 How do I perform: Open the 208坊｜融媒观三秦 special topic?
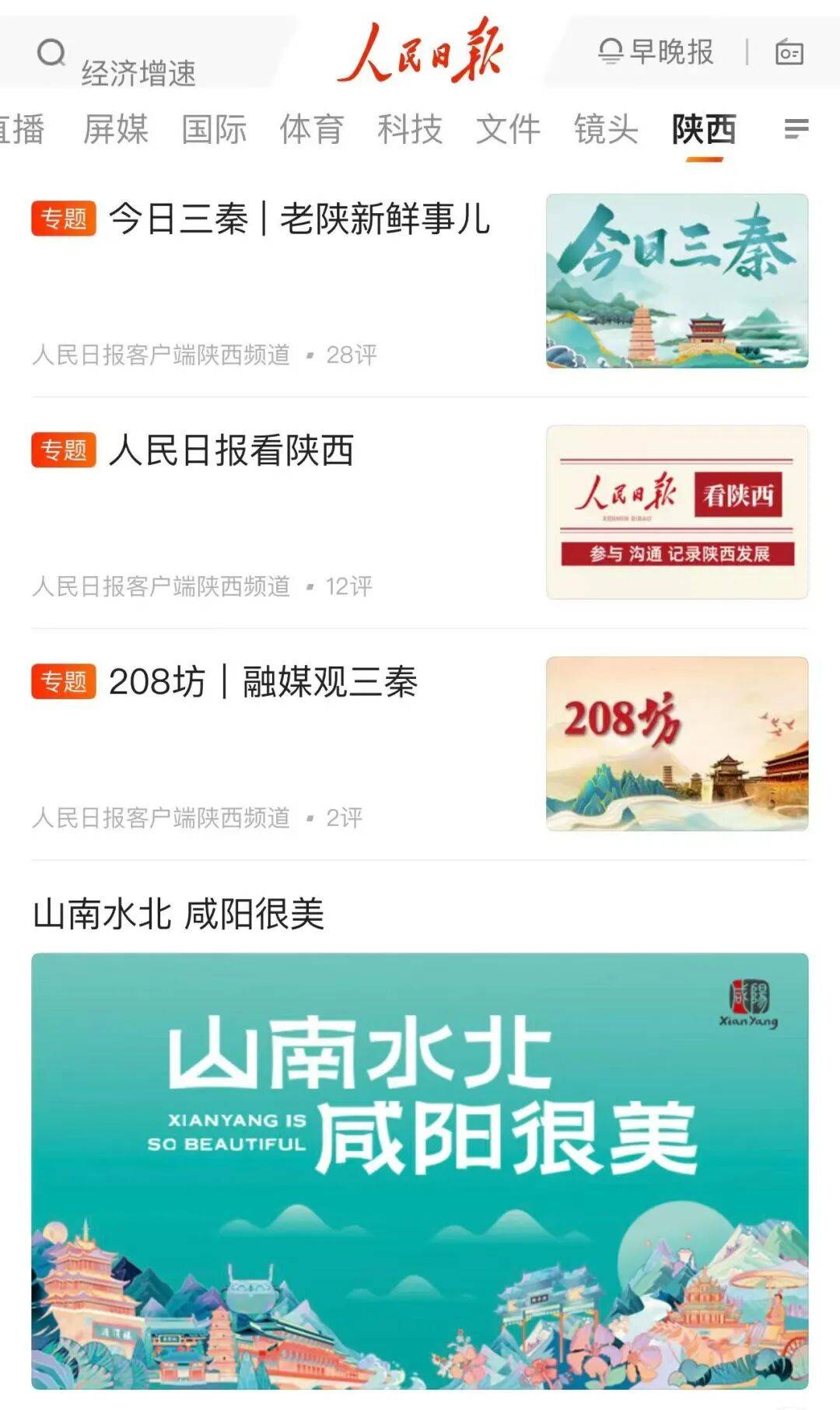[263, 682]
